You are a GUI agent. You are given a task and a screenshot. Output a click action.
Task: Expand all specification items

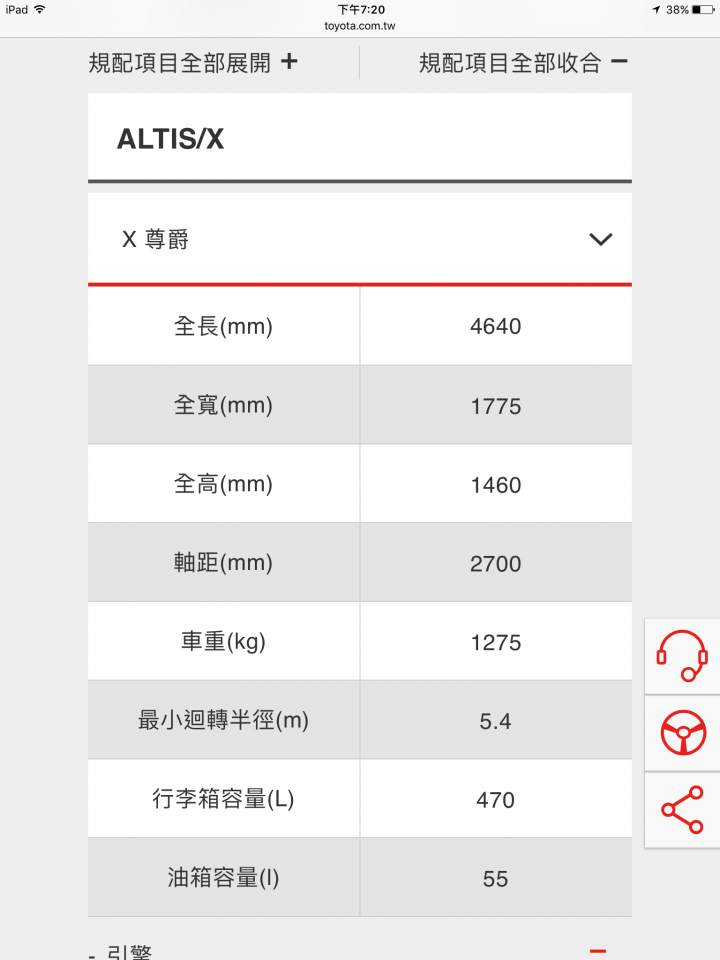coord(193,62)
